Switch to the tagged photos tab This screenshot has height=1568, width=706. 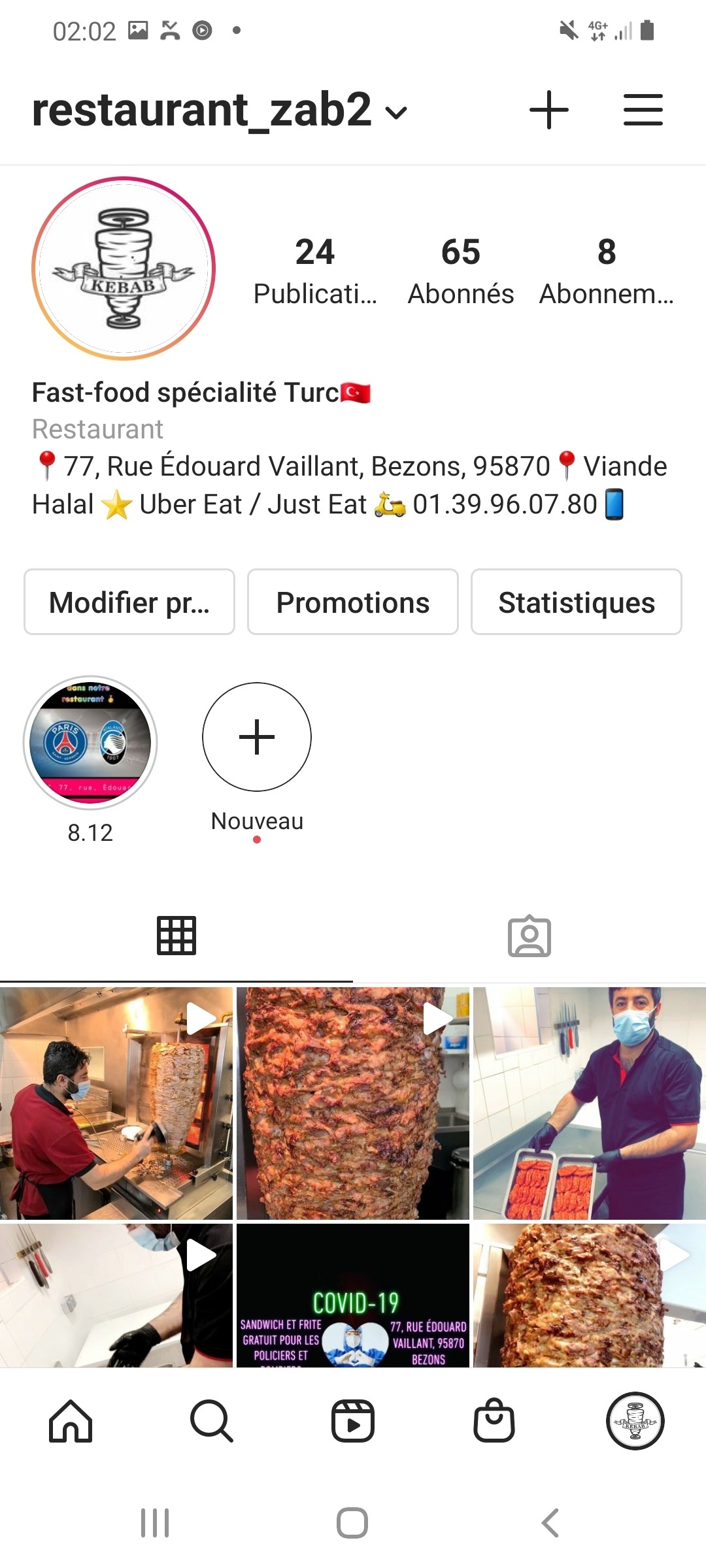click(529, 936)
